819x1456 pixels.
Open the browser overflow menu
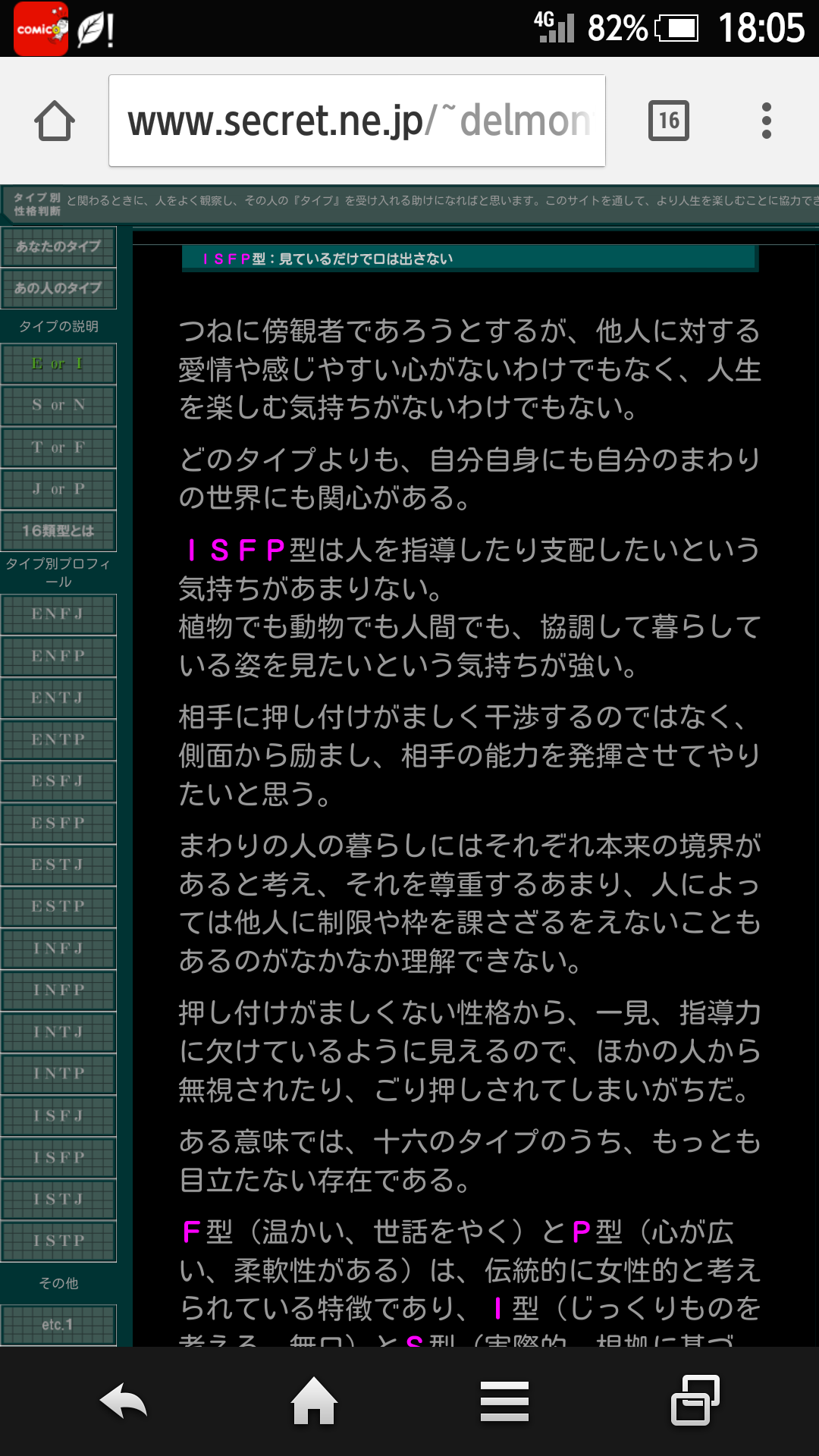766,121
